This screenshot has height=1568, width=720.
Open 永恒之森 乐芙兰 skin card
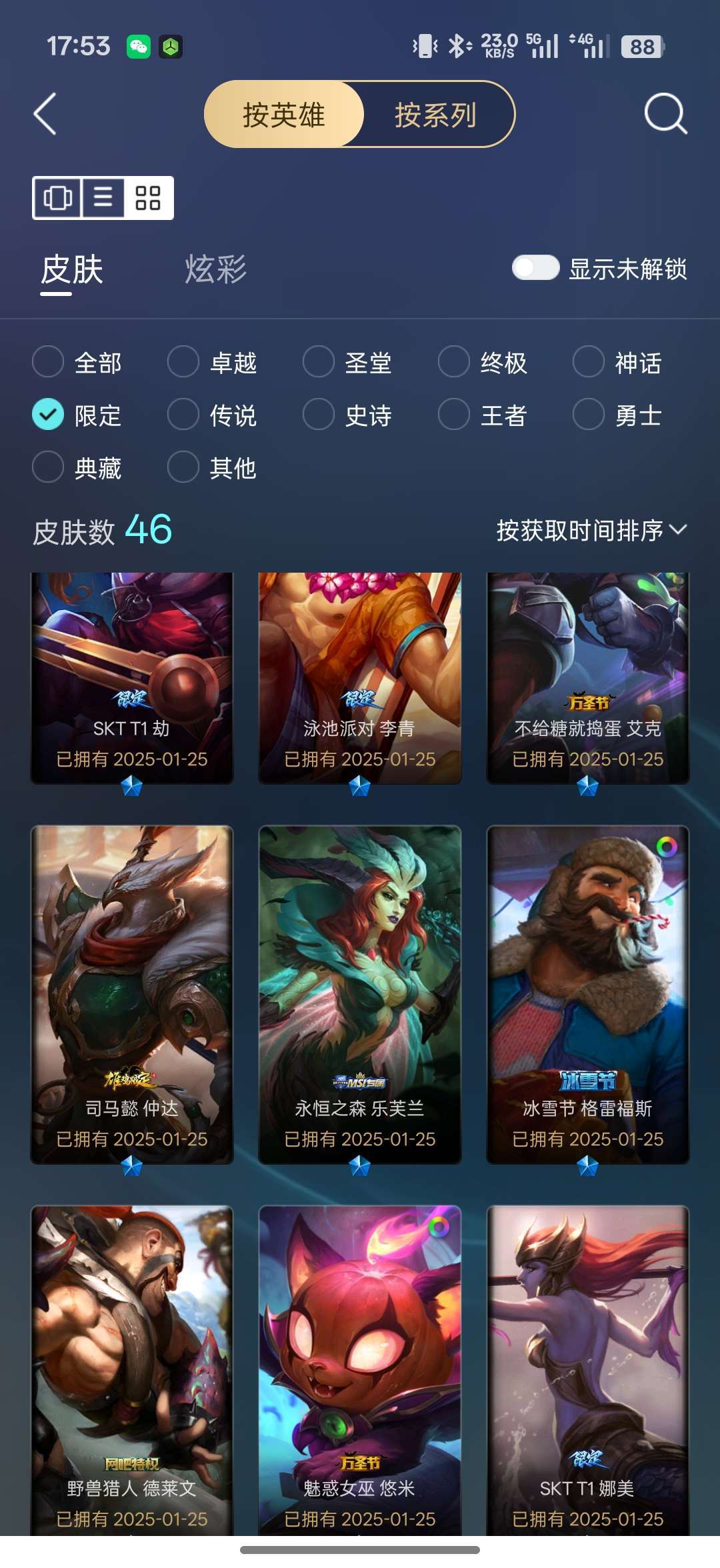pyautogui.click(x=360, y=993)
